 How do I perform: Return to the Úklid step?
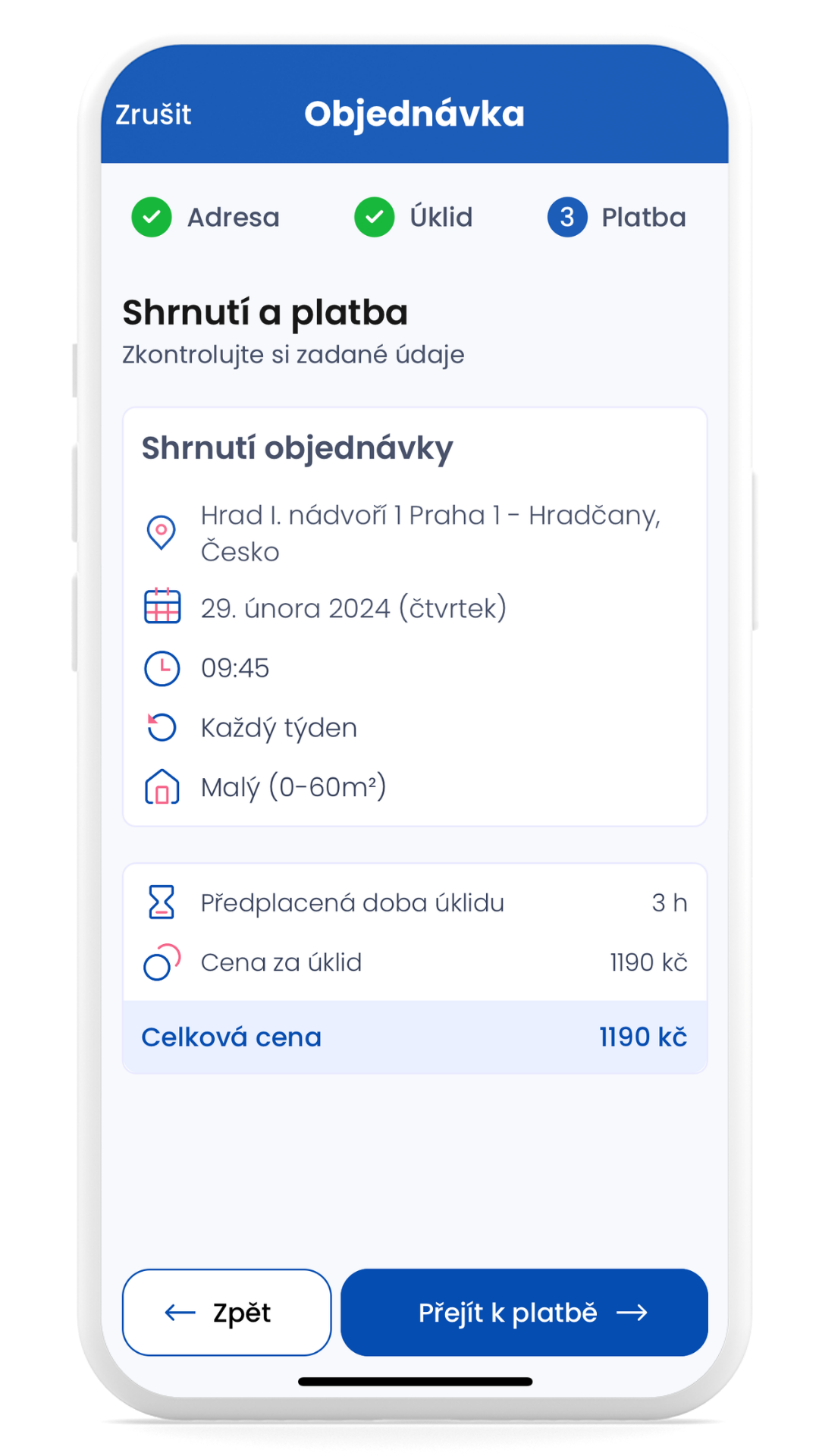[414, 218]
